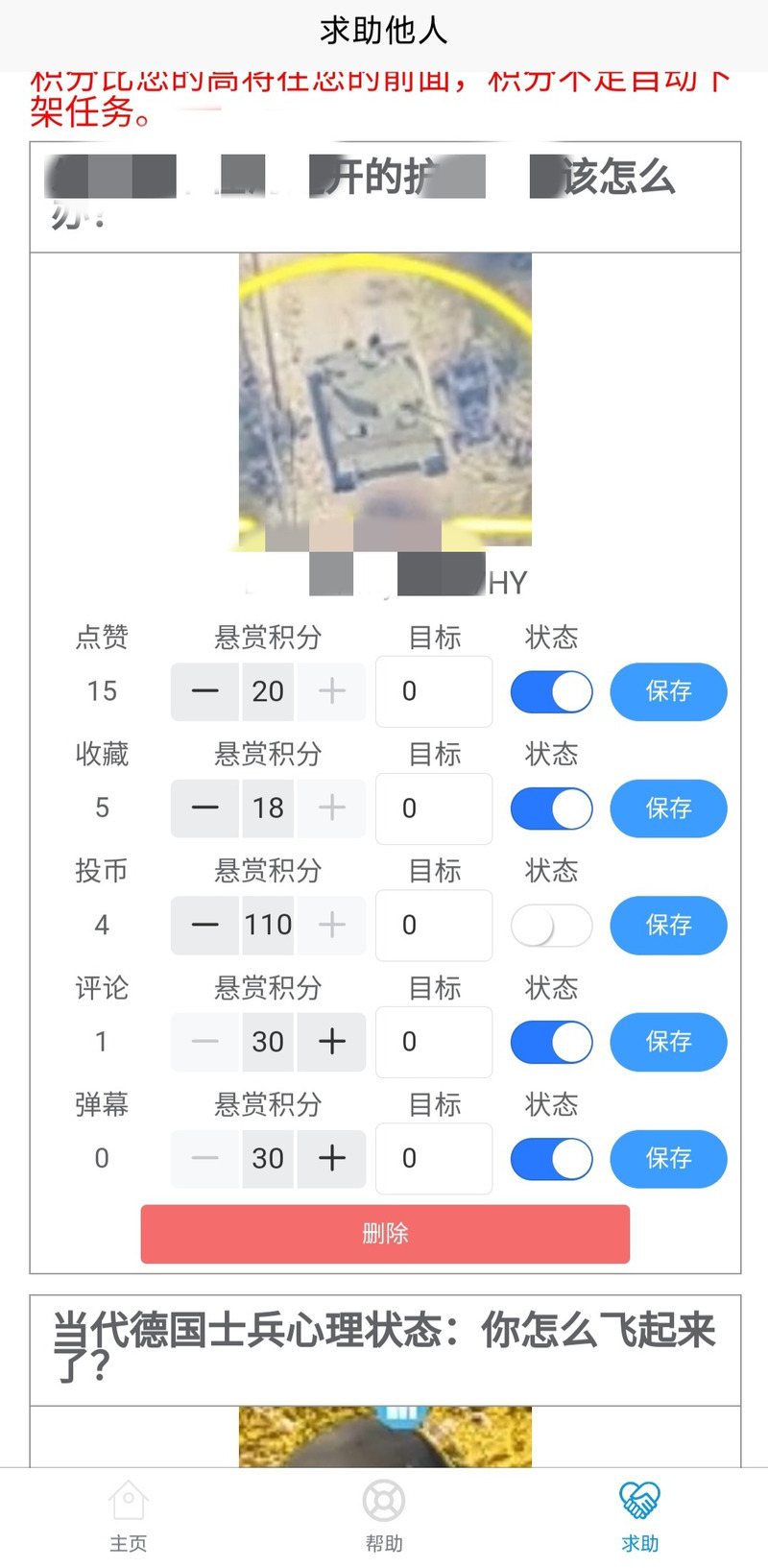768x1568 pixels.
Task: Enable the 投币 status switch
Action: (x=551, y=926)
